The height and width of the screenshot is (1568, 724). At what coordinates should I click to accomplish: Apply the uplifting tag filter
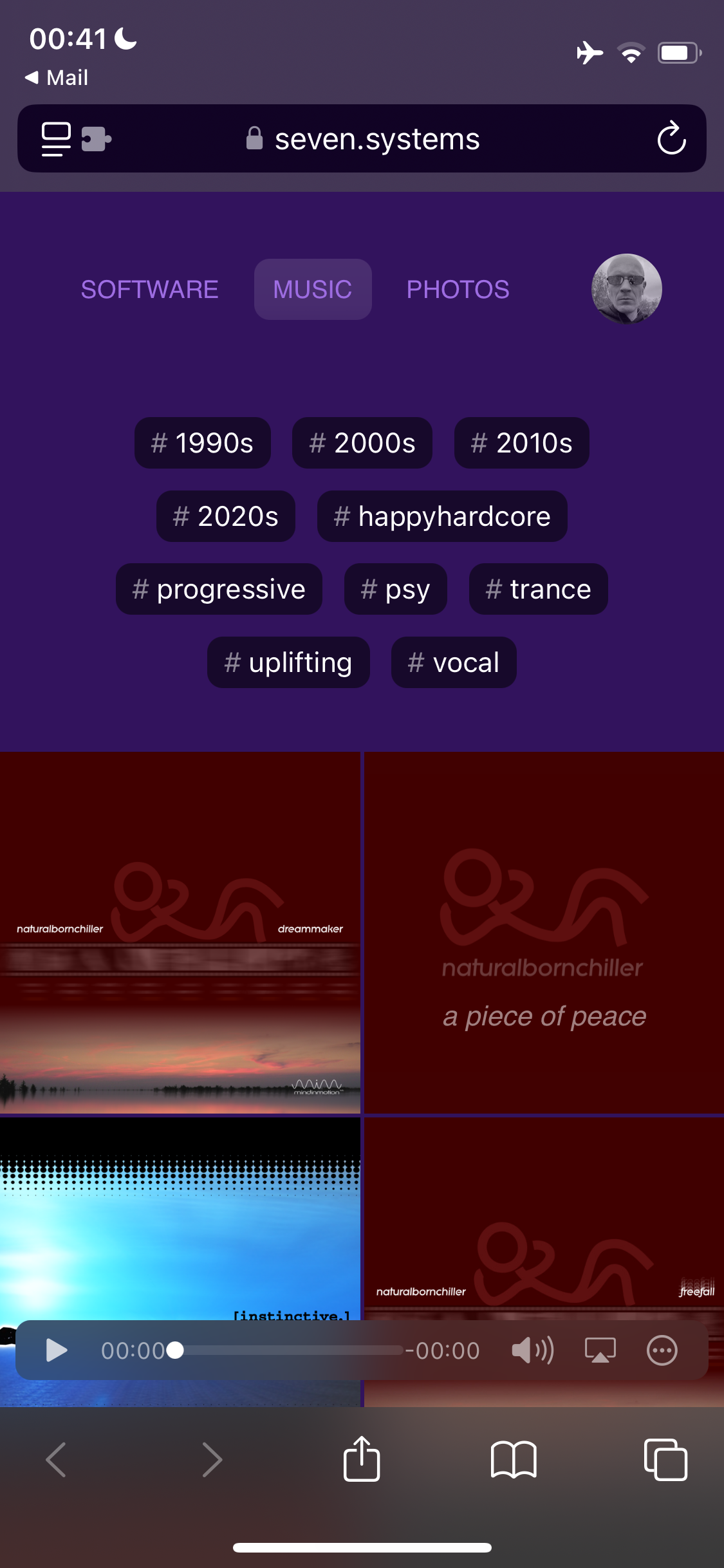(288, 662)
